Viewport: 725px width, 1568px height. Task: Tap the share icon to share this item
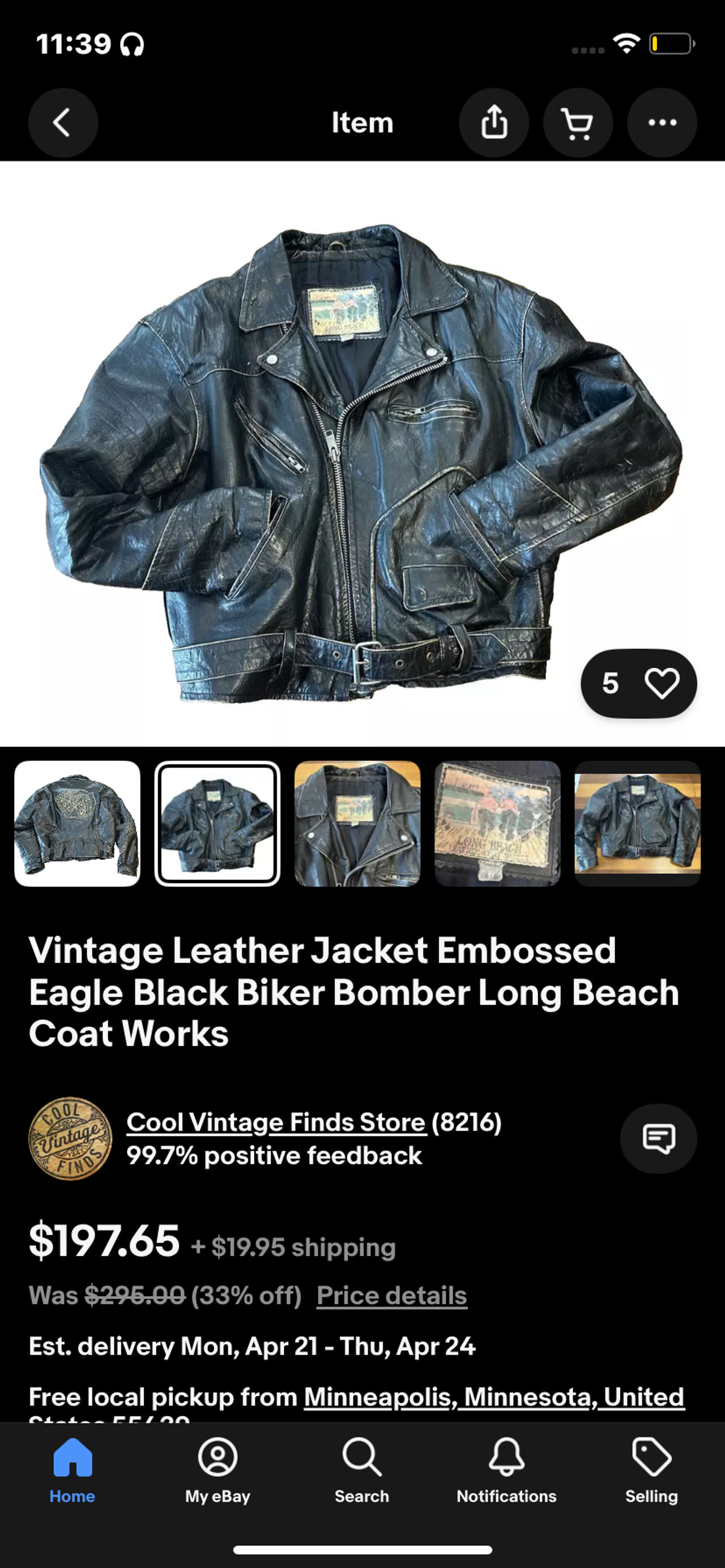click(493, 122)
